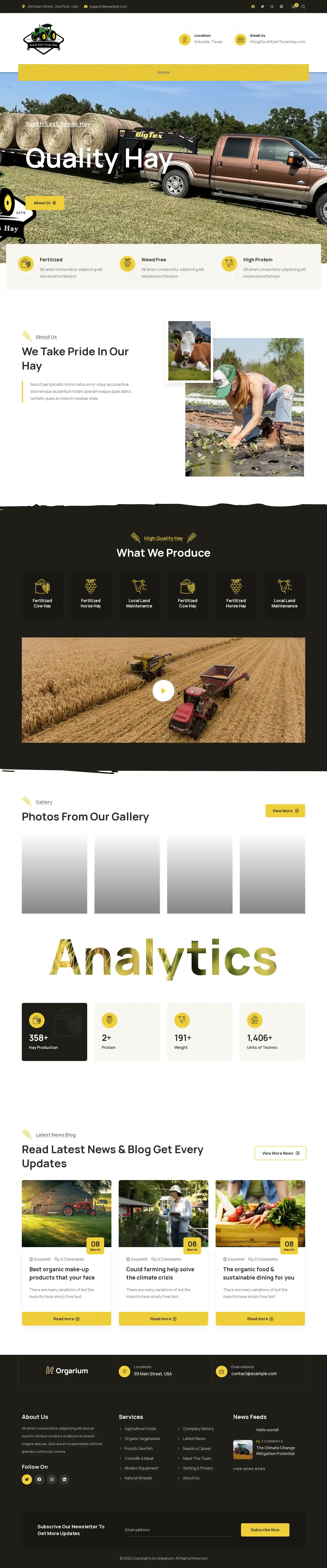
Task: Tap the View More News footer link
Action: click(249, 1469)
